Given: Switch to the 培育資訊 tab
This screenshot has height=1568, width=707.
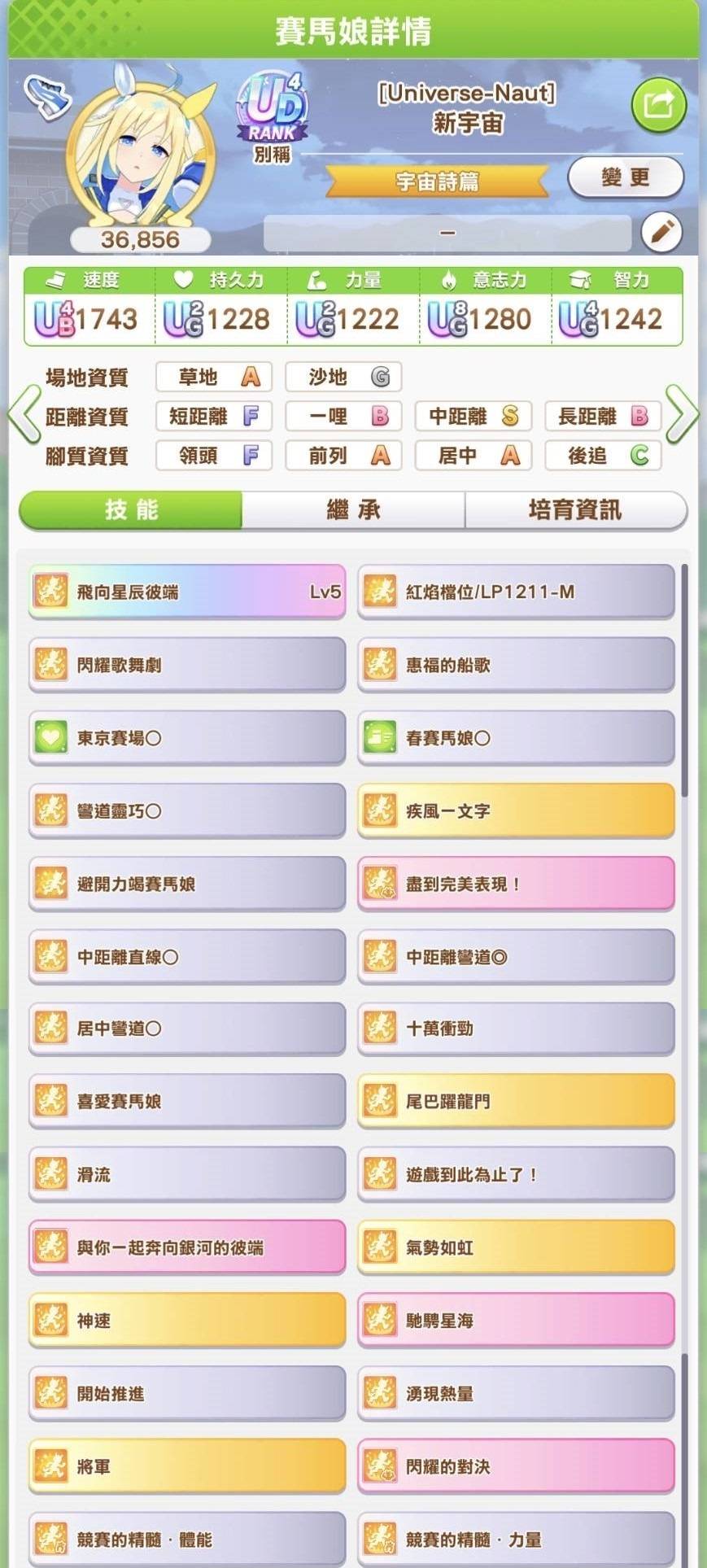Looking at the screenshot, I should coord(575,510).
